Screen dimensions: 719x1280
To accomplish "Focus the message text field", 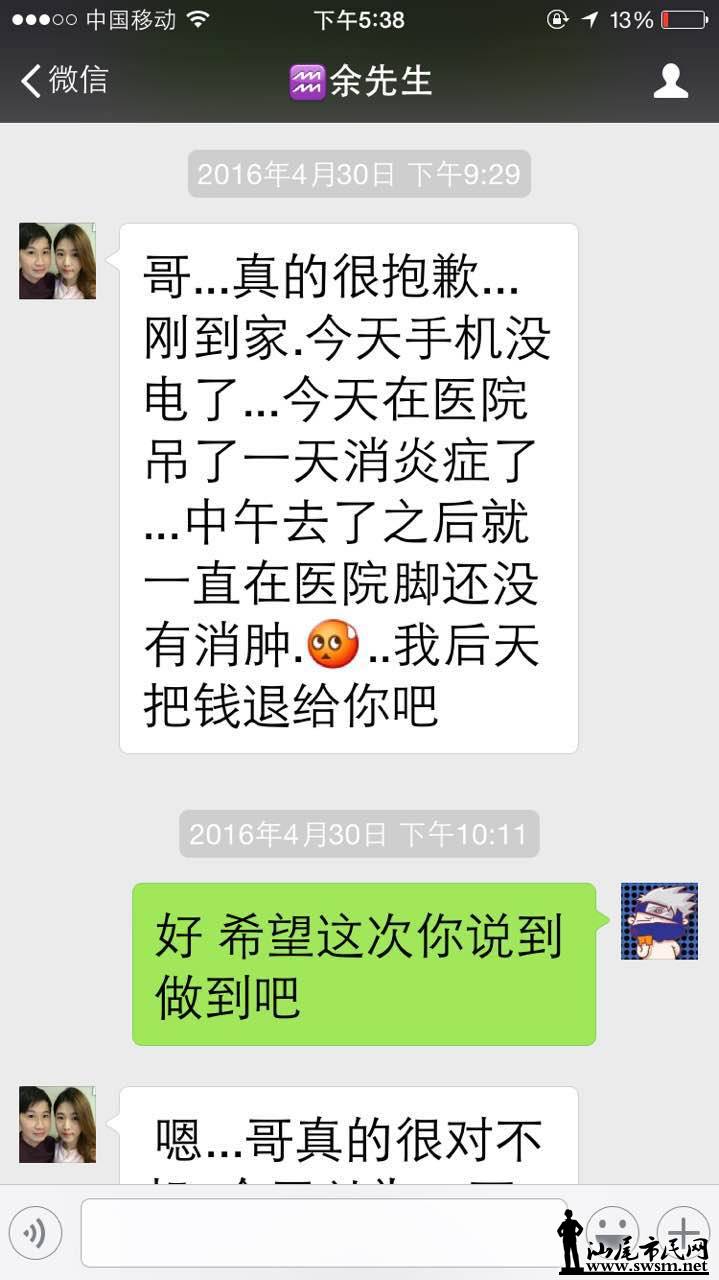I will (x=322, y=1232).
